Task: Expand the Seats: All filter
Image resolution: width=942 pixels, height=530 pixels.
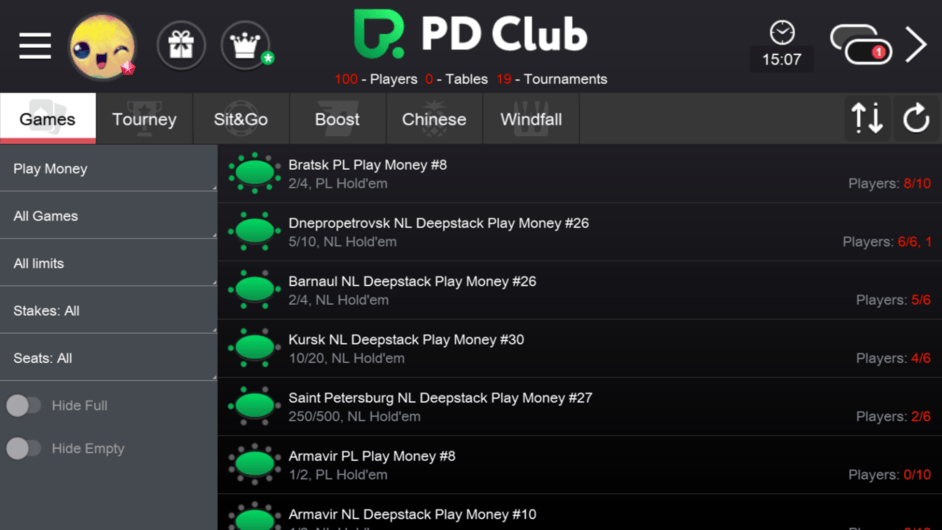Action: pos(108,358)
